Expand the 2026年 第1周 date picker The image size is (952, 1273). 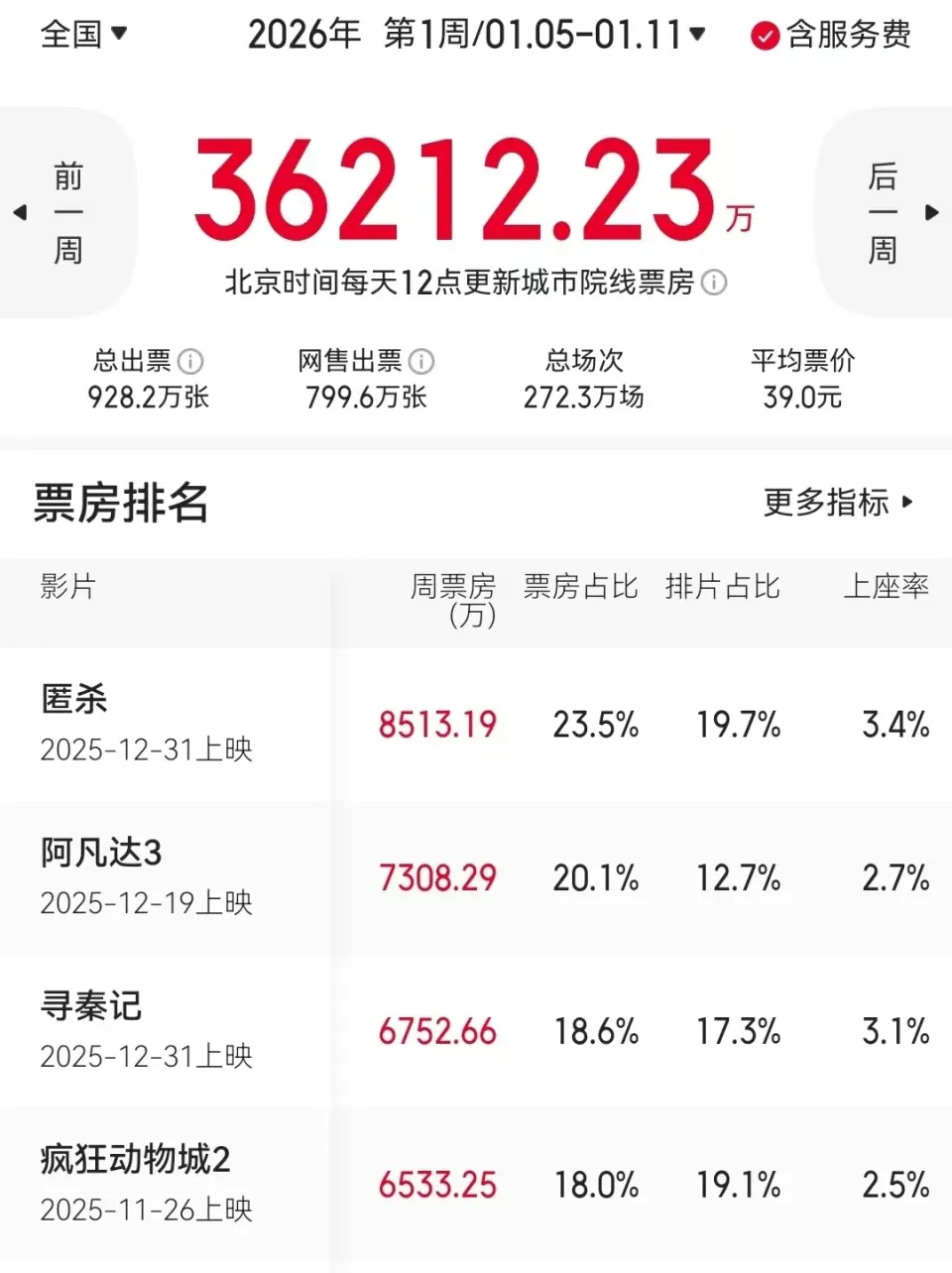tap(476, 35)
